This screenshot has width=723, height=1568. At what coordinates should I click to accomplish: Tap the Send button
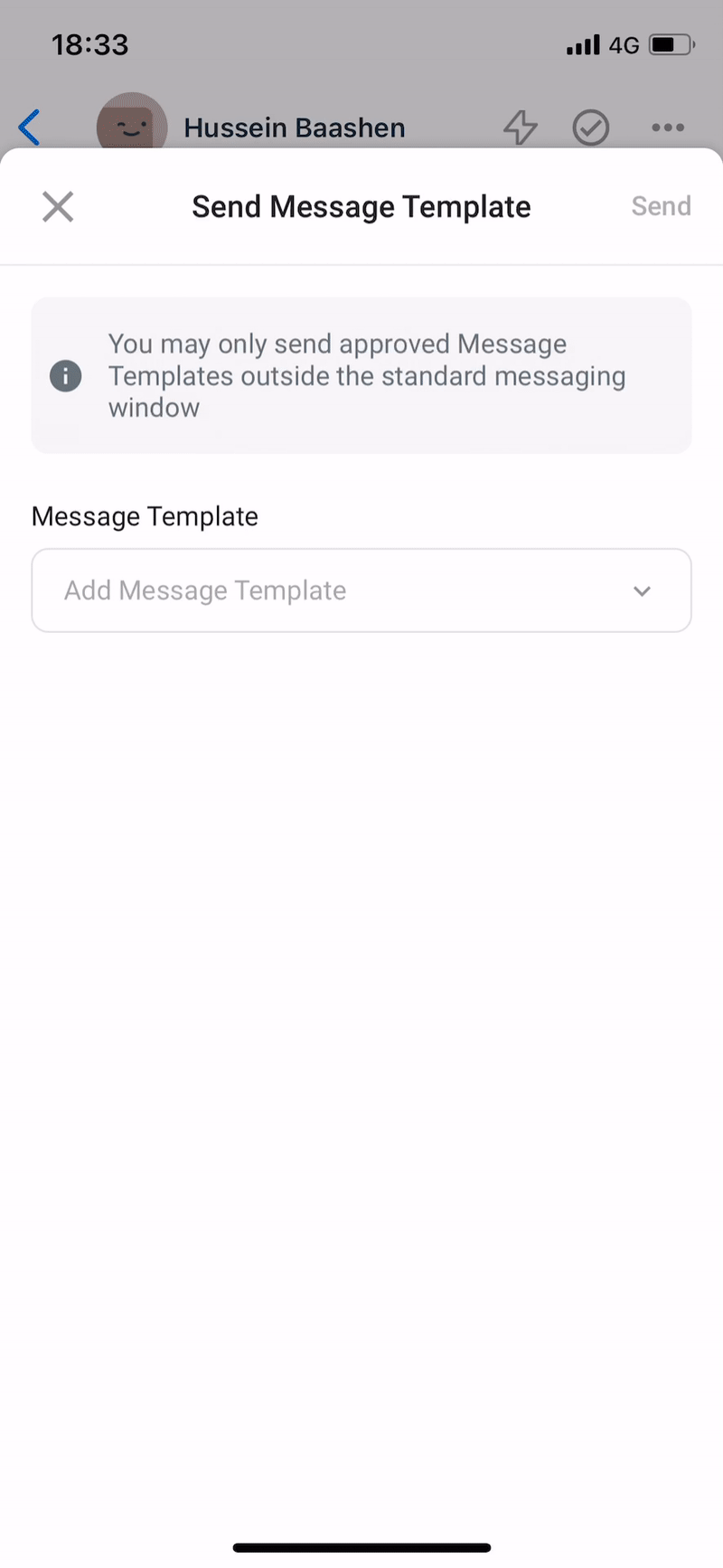[x=661, y=206]
